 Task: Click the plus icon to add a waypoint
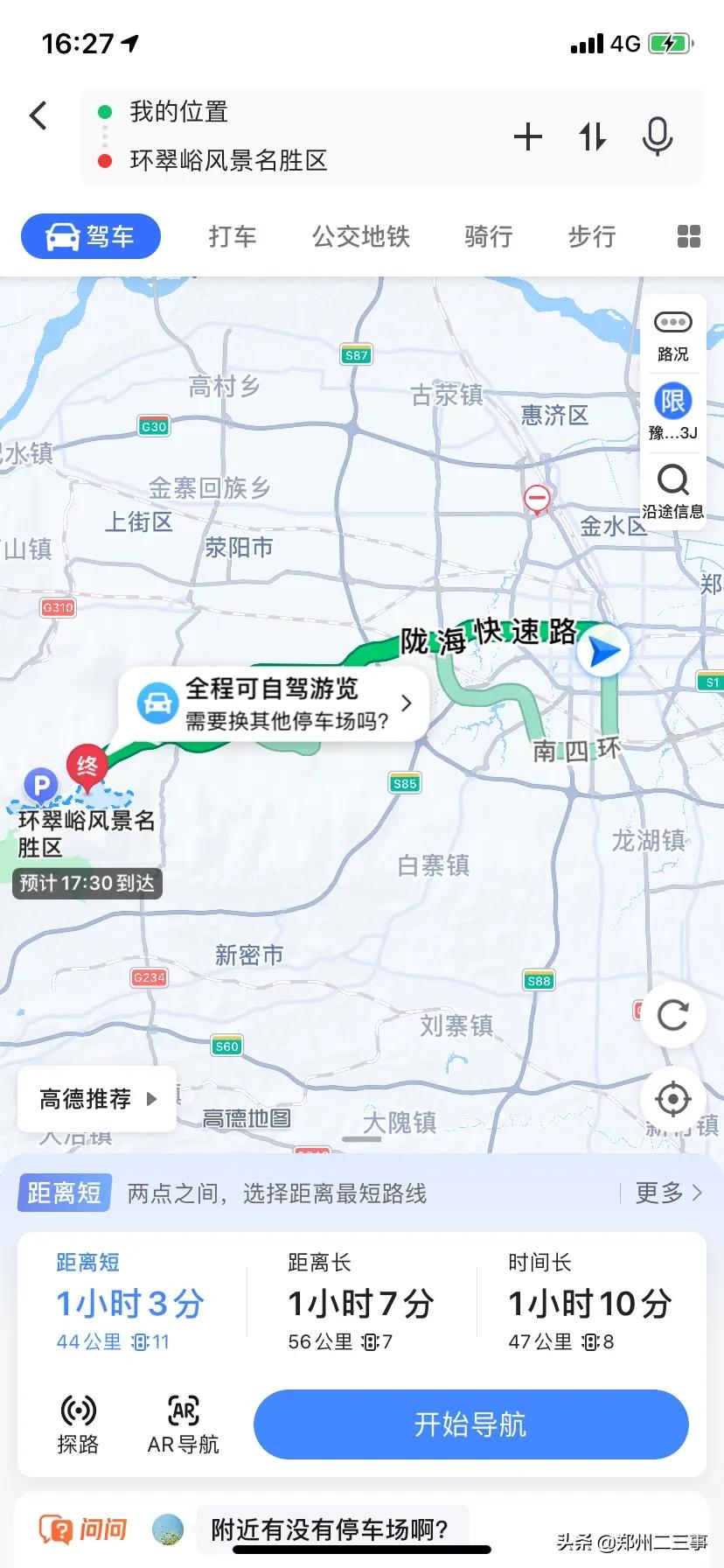coord(528,136)
